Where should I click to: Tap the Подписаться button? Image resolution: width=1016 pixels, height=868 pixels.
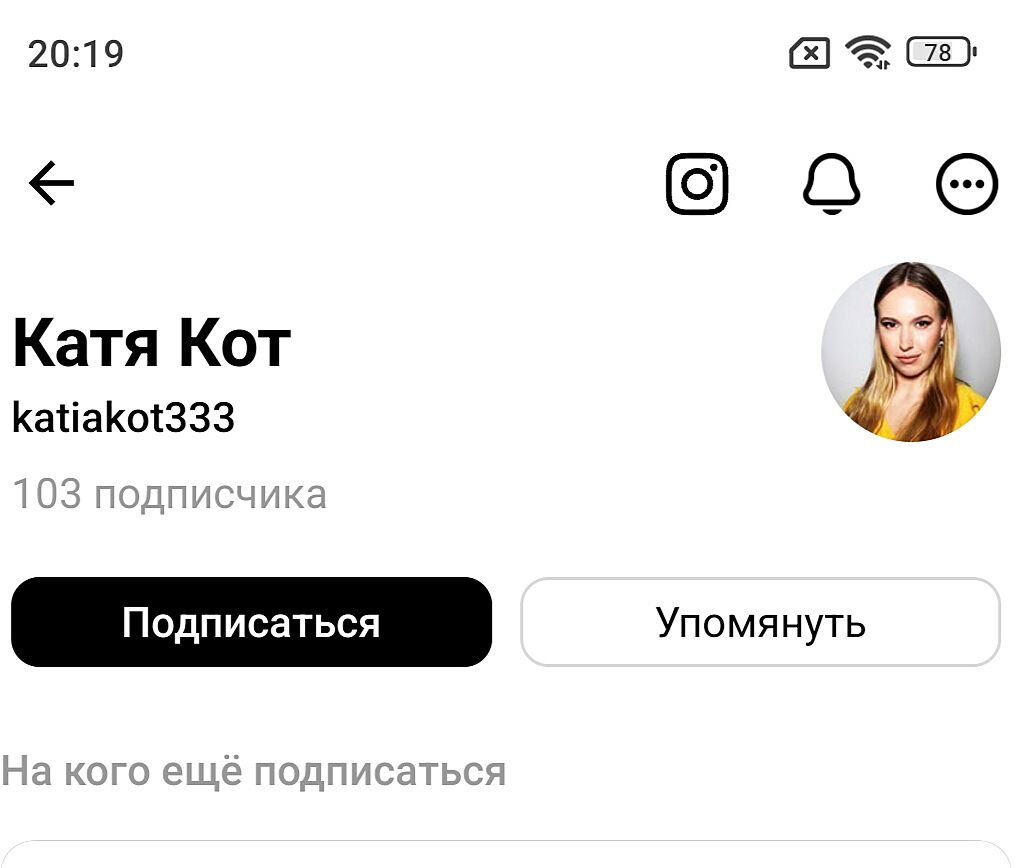251,622
